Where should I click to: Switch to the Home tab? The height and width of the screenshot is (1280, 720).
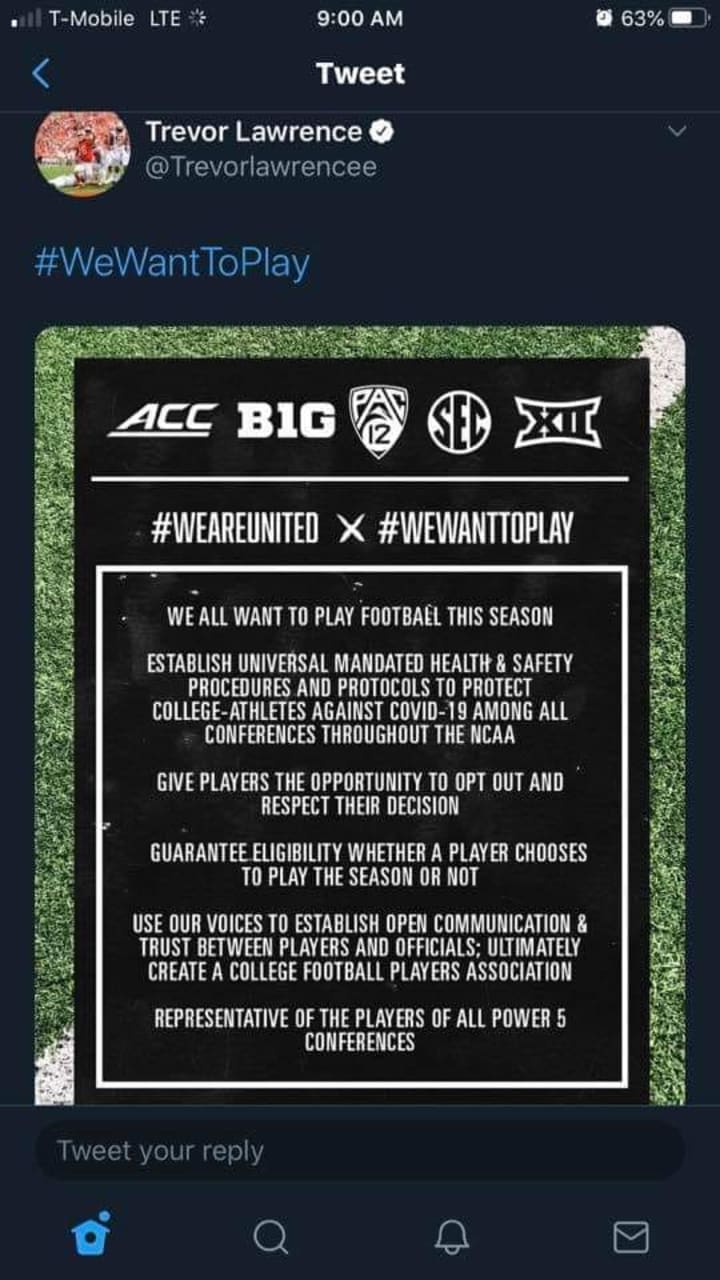[x=91, y=1235]
